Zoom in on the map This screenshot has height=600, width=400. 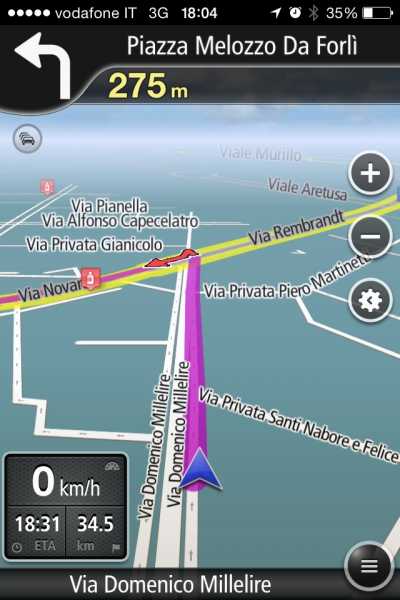[370, 173]
